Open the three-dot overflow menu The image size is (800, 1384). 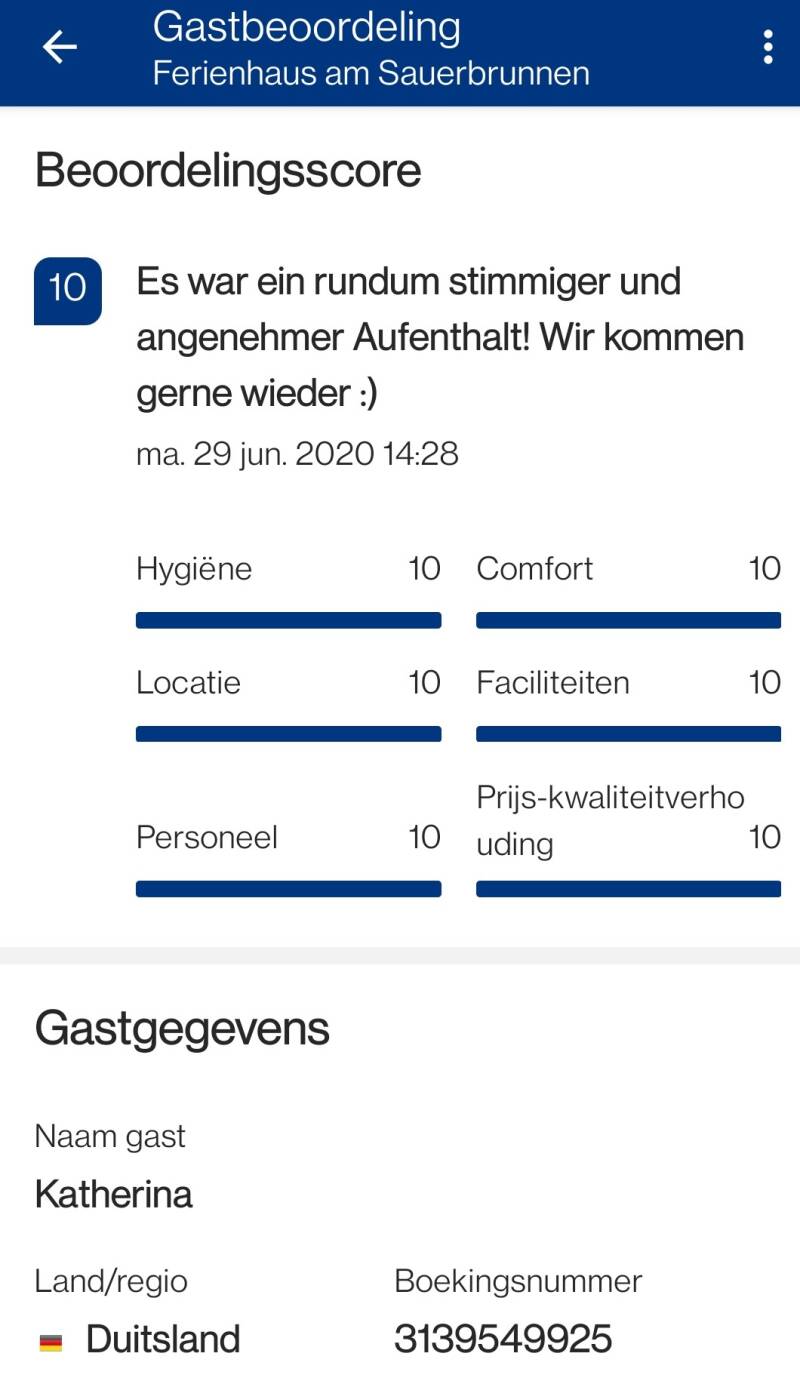coord(767,47)
